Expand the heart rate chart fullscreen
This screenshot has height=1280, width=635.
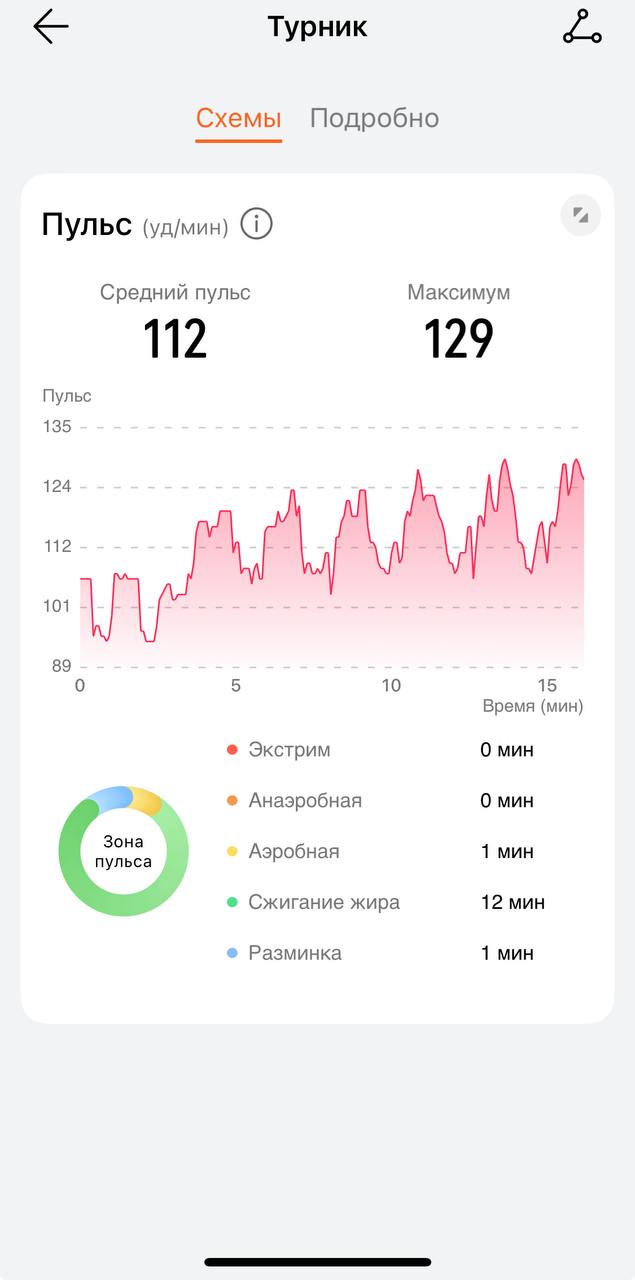[580, 215]
